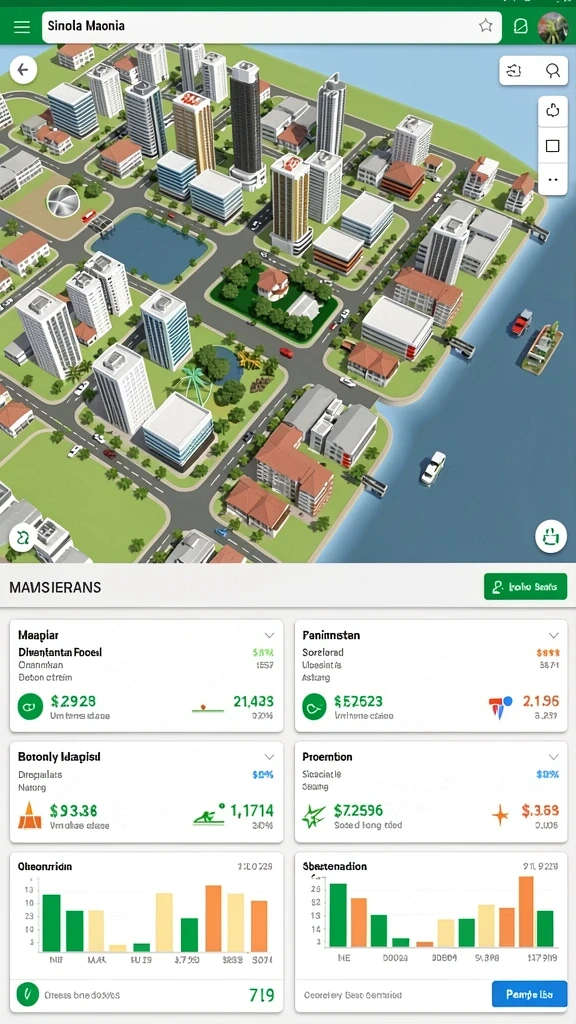Tap the green button beside MAVISIERANS

(x=525, y=586)
